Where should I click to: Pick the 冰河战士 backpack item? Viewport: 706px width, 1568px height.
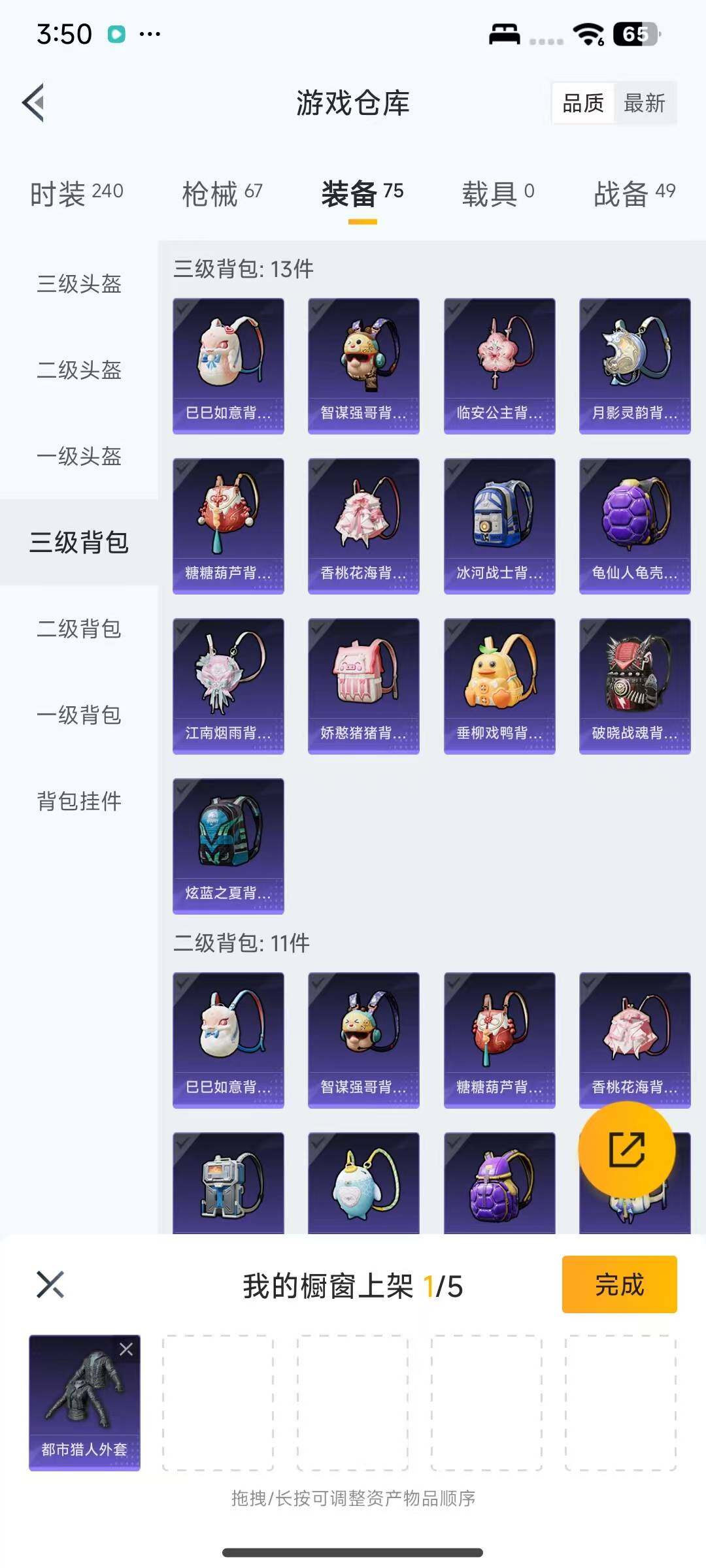[x=499, y=526]
